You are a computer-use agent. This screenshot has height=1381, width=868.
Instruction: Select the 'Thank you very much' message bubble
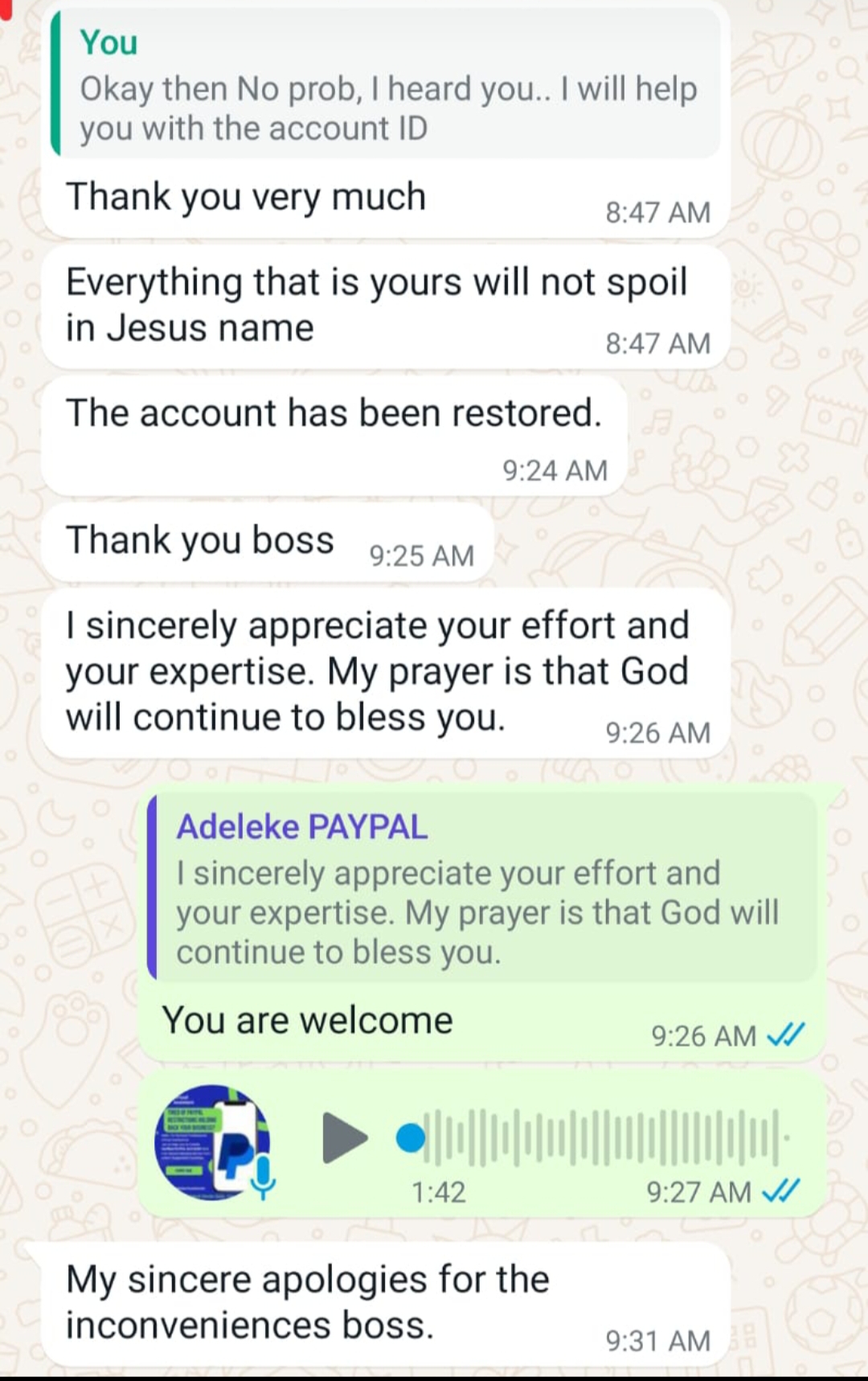pos(248,197)
